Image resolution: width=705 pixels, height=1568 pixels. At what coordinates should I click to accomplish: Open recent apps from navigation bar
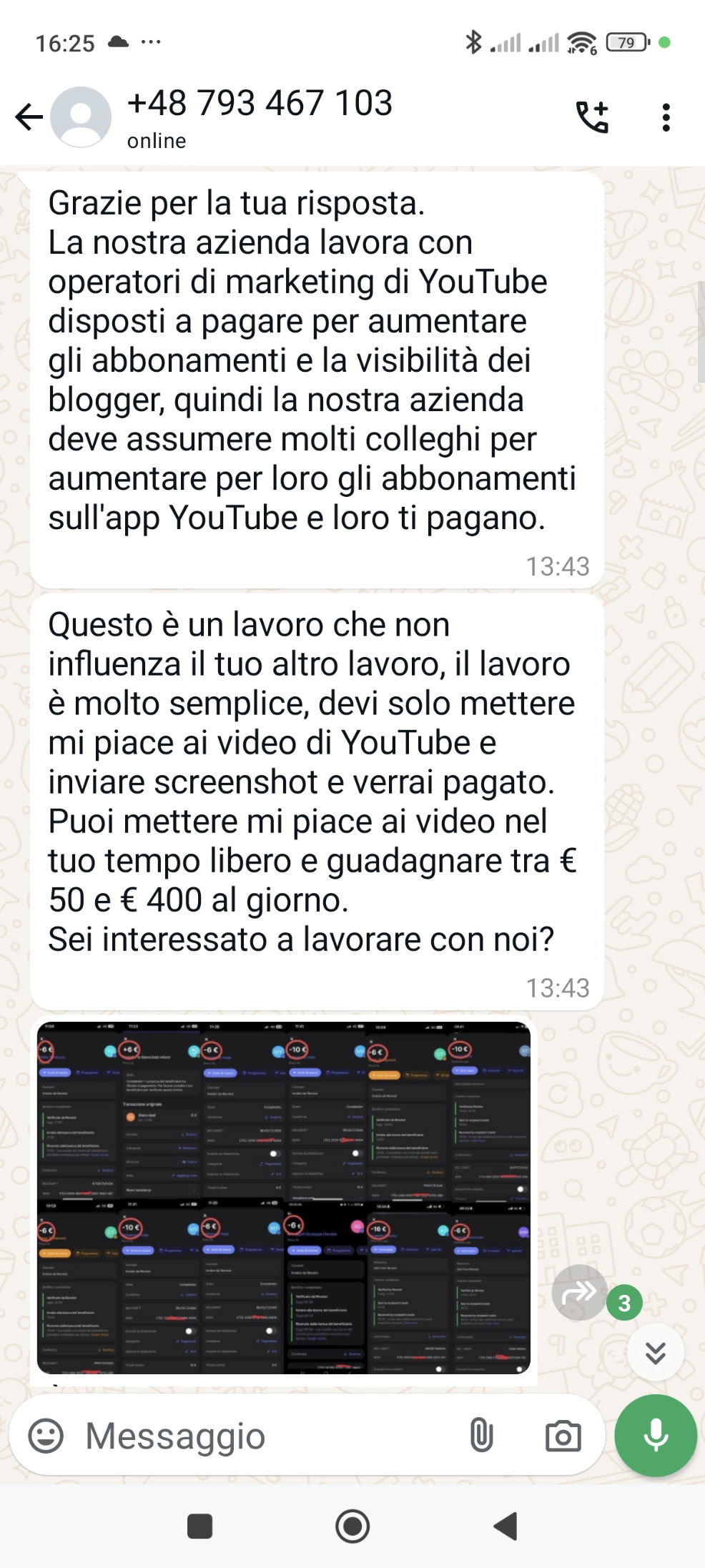coord(199,1527)
